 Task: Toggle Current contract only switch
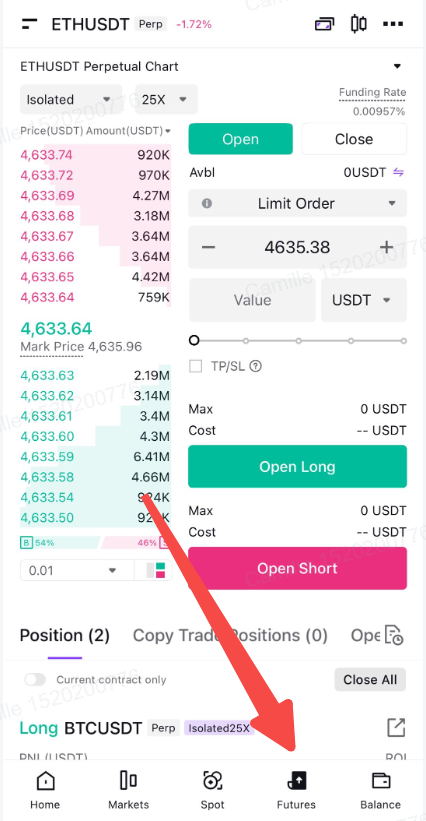point(36,680)
